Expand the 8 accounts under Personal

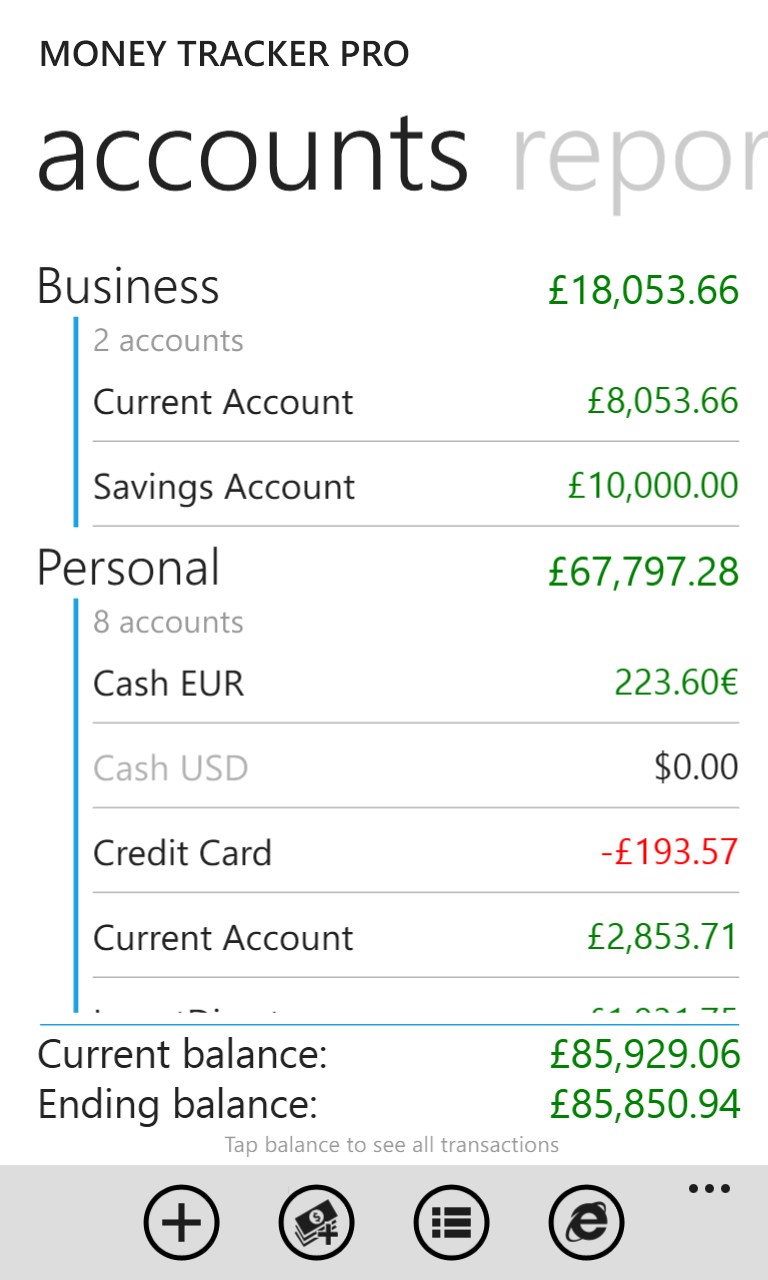pos(167,621)
